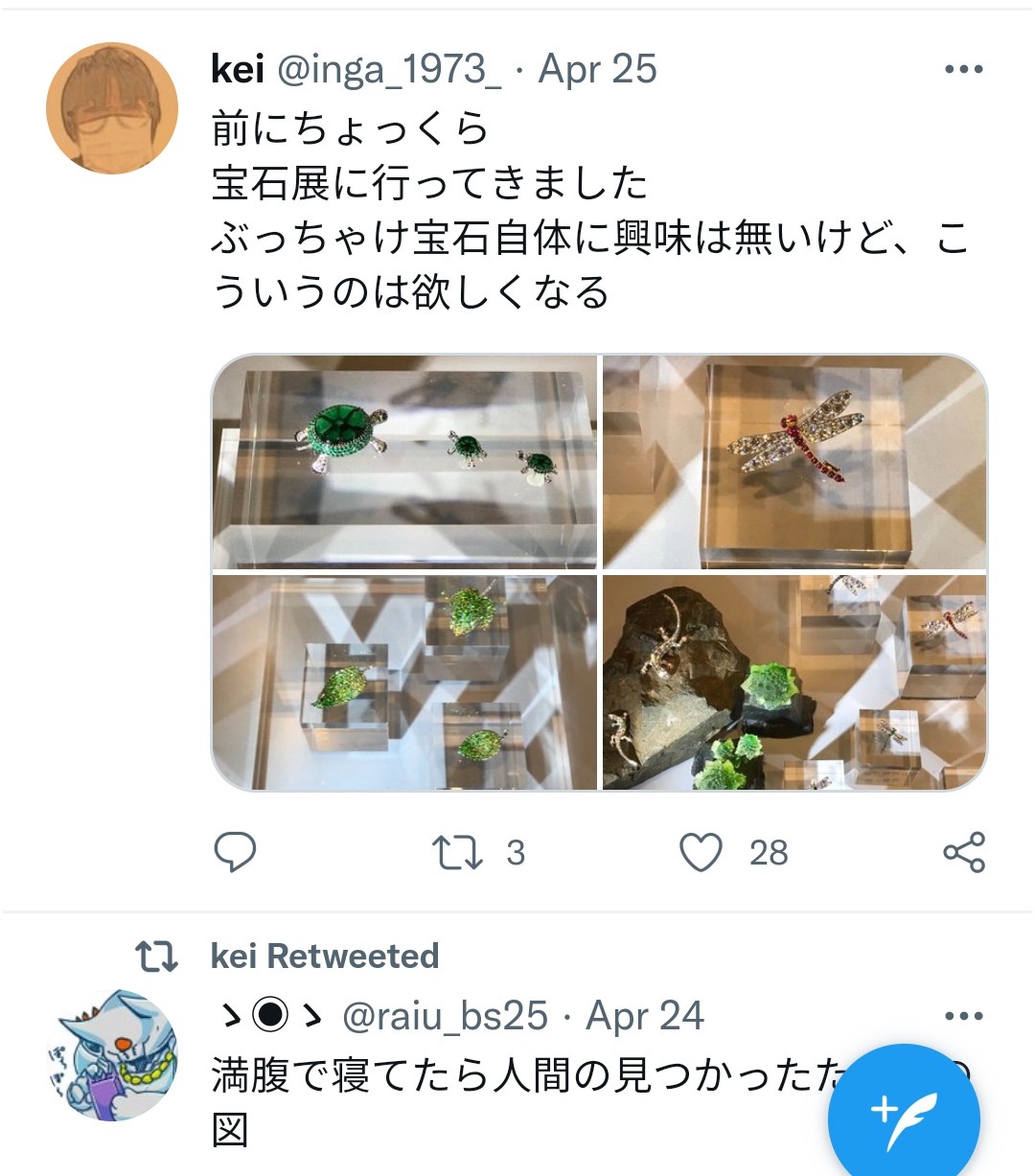Open the leaf pendants photo

[405, 681]
